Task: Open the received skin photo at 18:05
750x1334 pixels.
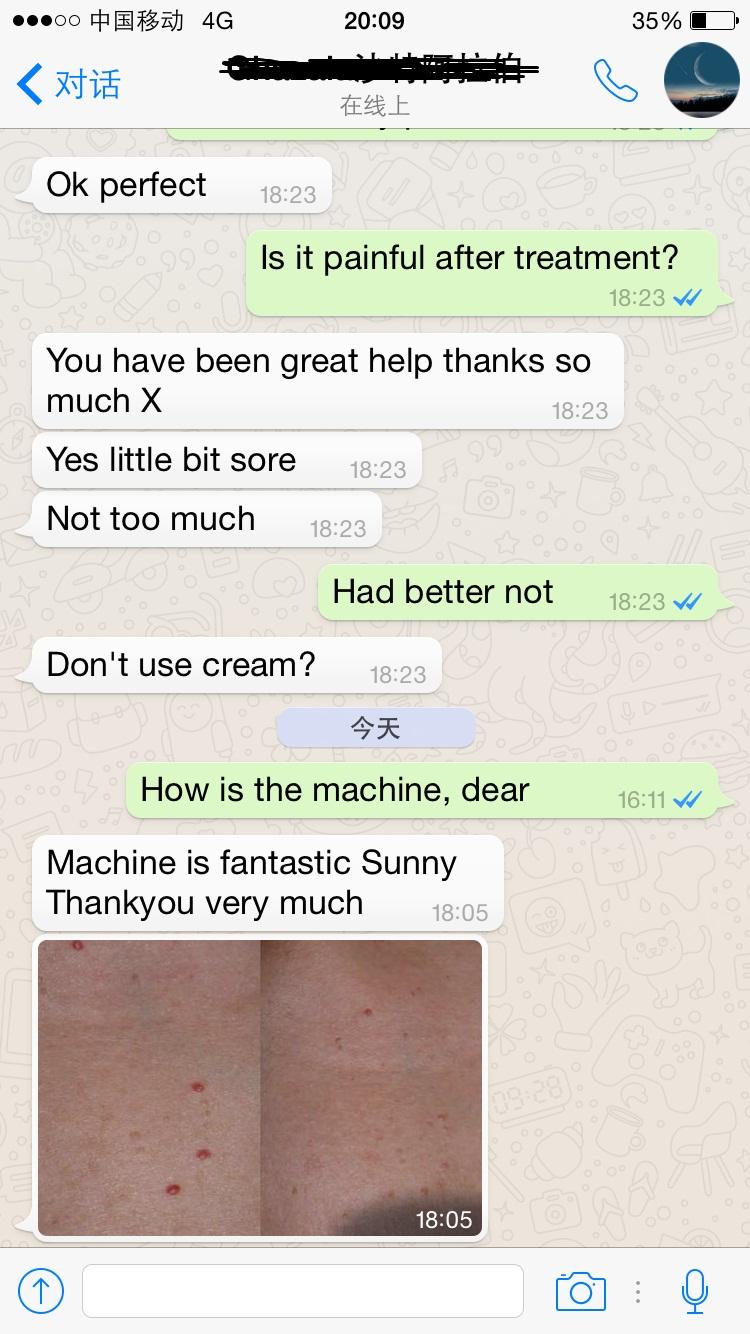Action: click(260, 1088)
